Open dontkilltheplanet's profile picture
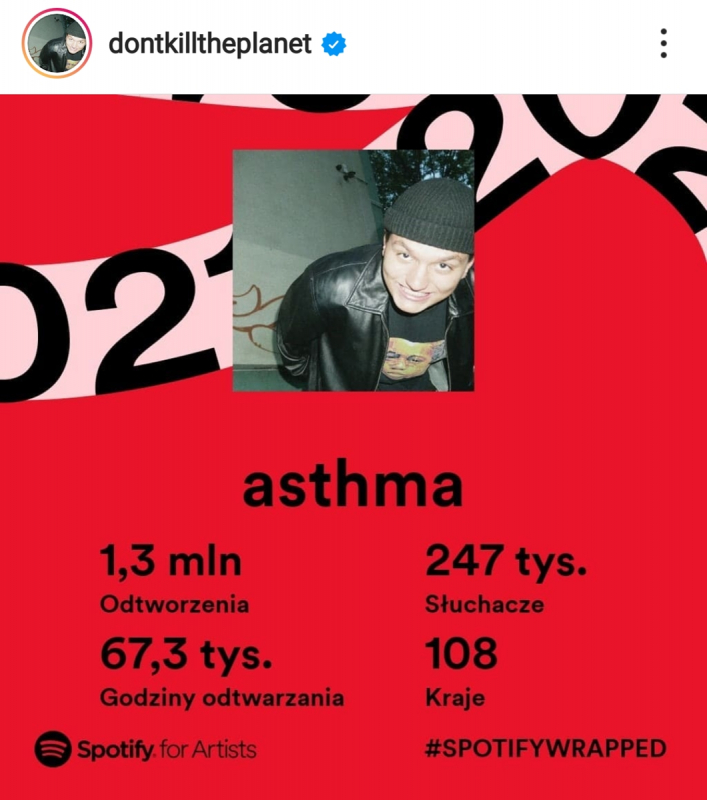This screenshot has width=707, height=800. point(58,44)
